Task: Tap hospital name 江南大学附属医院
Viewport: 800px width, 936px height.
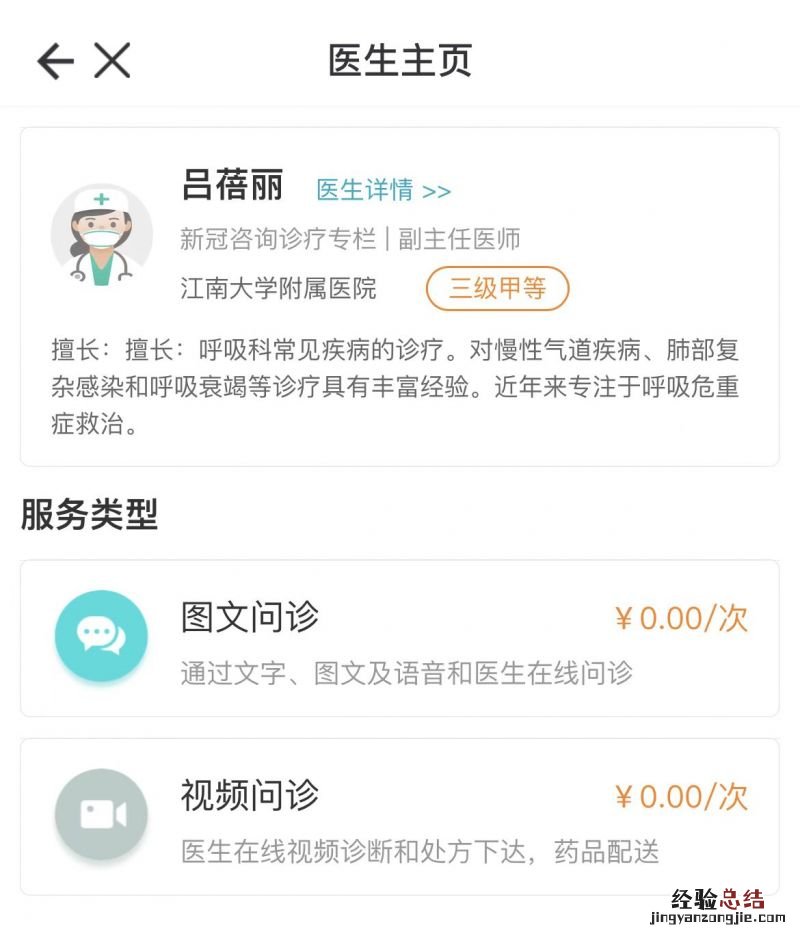Action: (280, 288)
